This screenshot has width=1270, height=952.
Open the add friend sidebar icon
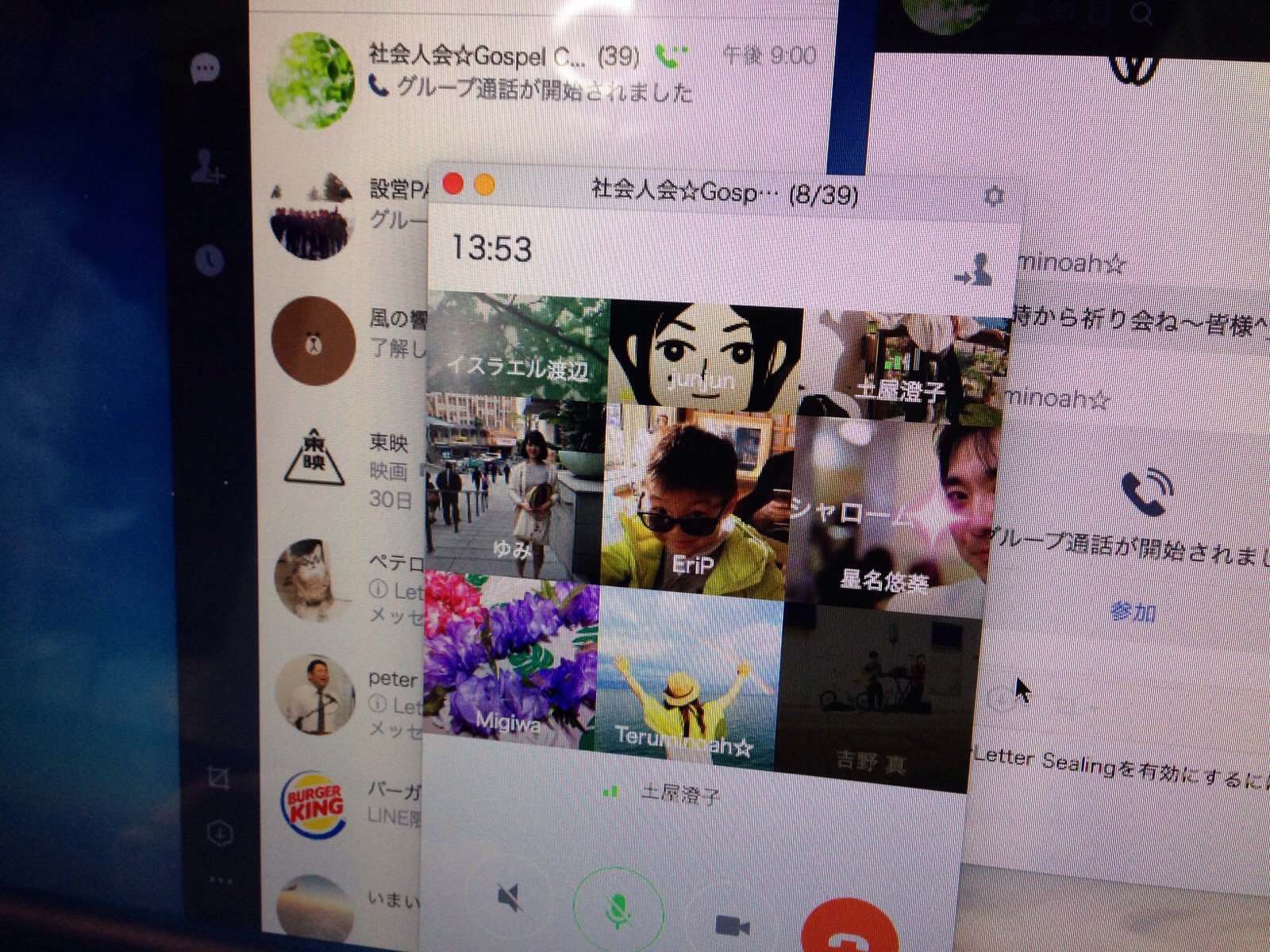tap(207, 167)
